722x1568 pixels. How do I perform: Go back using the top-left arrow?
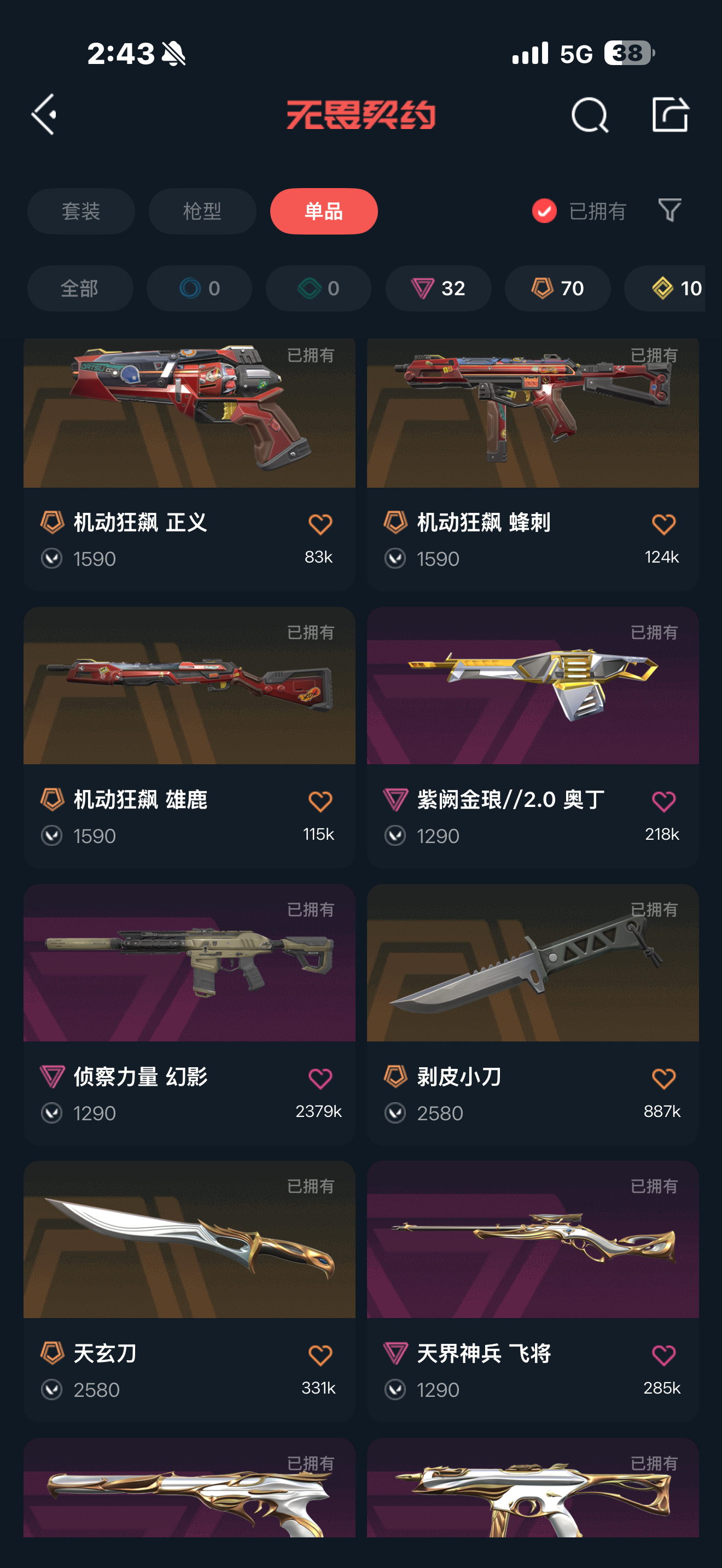[44, 114]
